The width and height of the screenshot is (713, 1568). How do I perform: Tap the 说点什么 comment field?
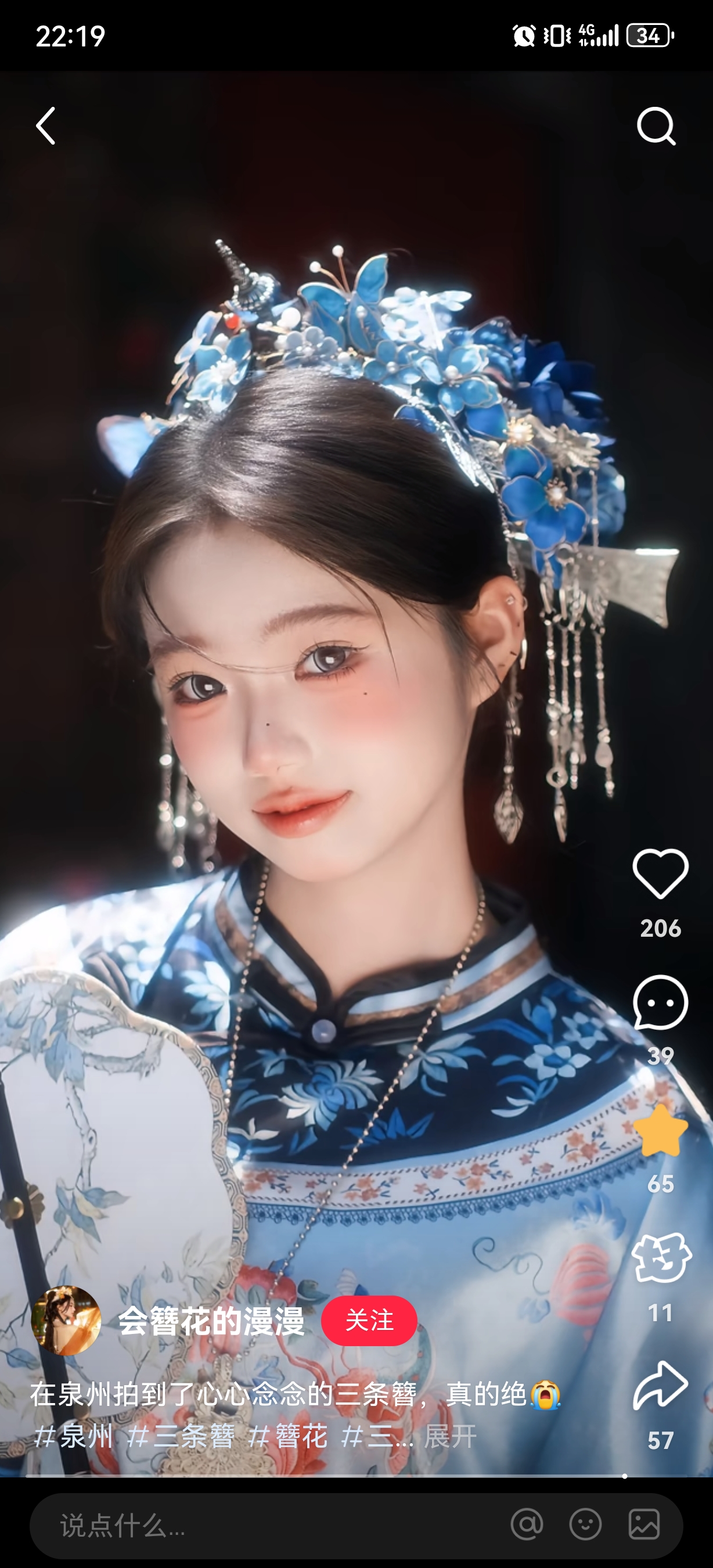[x=243, y=1526]
